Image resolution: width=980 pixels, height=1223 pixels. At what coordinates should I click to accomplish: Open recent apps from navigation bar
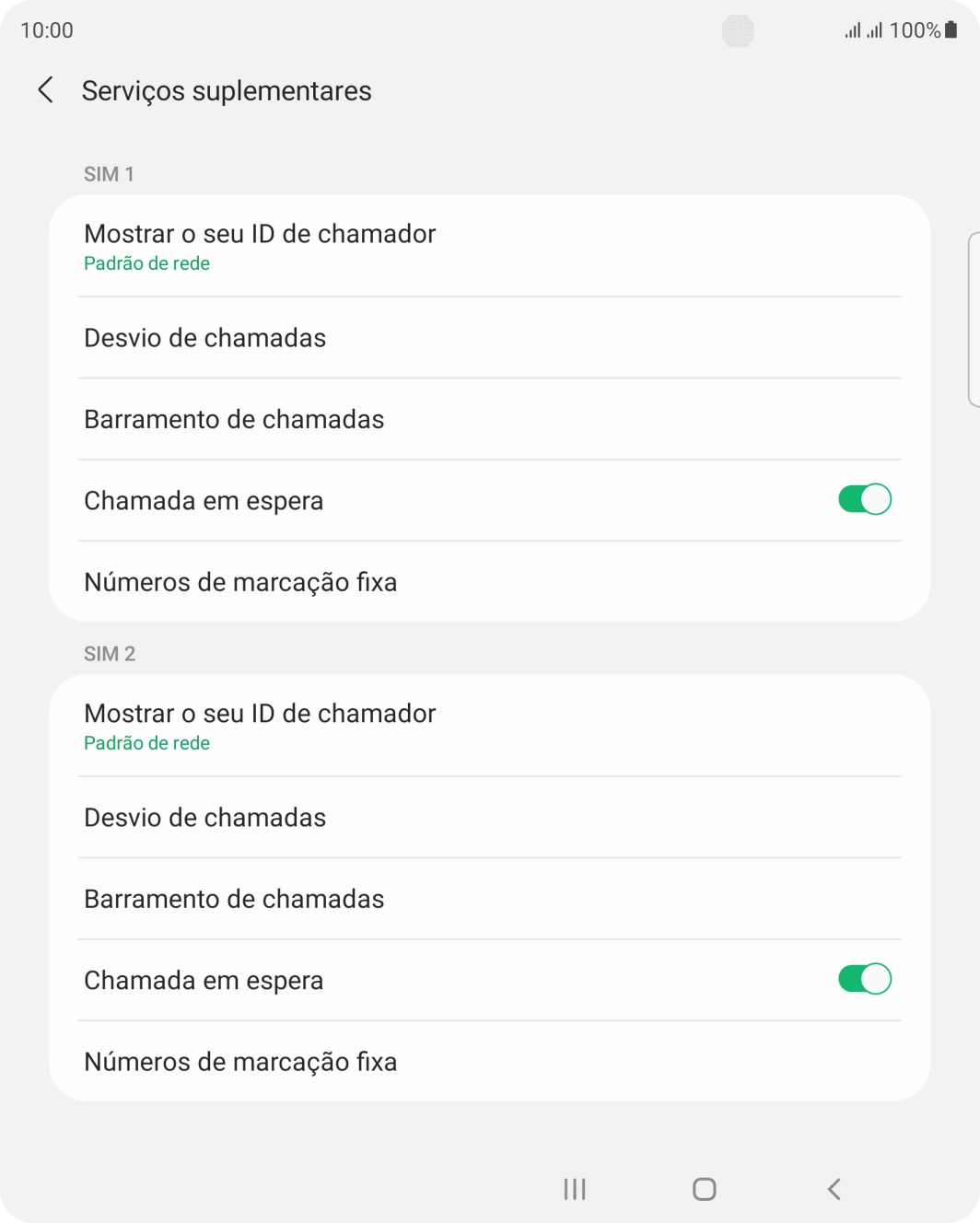tap(573, 1189)
